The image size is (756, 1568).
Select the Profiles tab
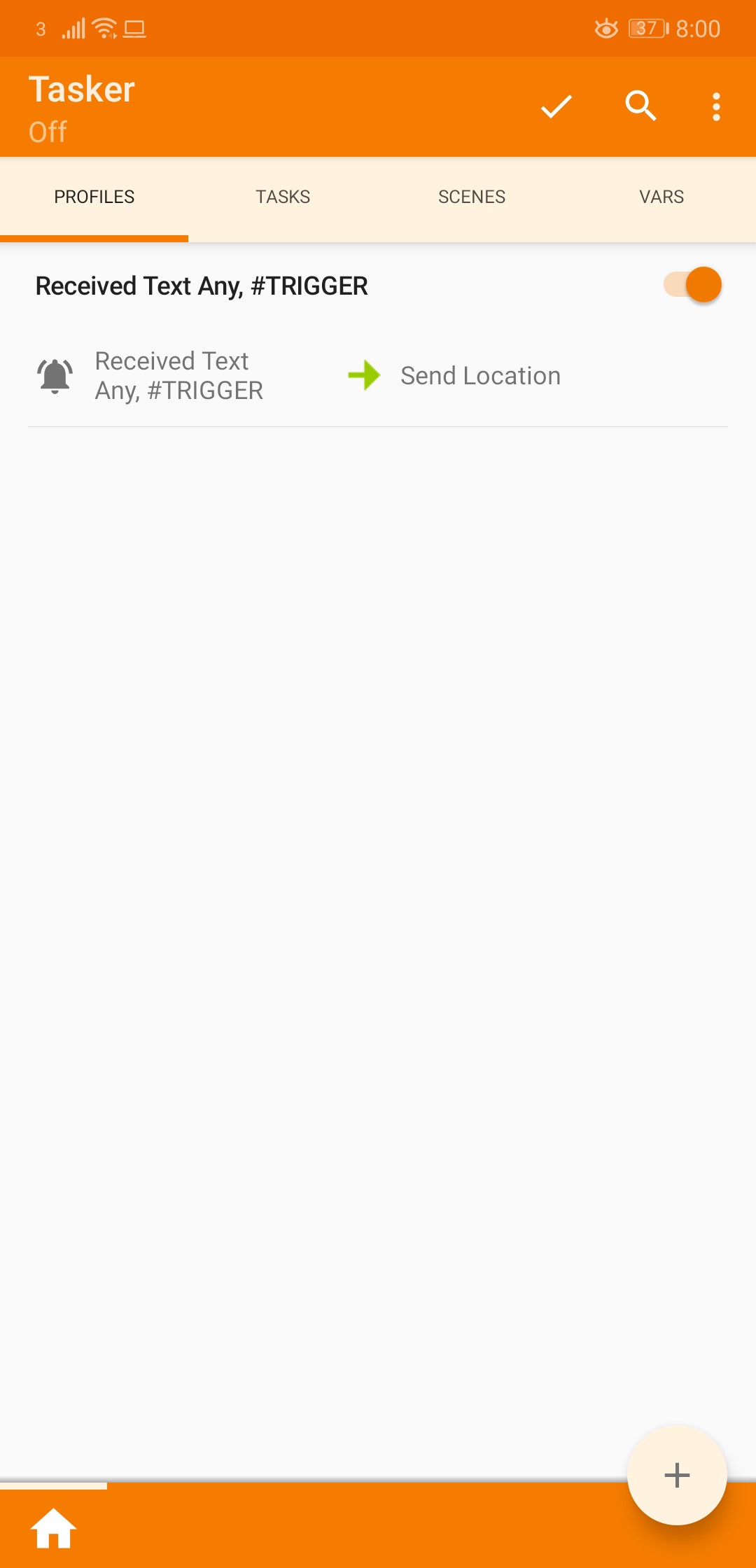[94, 197]
